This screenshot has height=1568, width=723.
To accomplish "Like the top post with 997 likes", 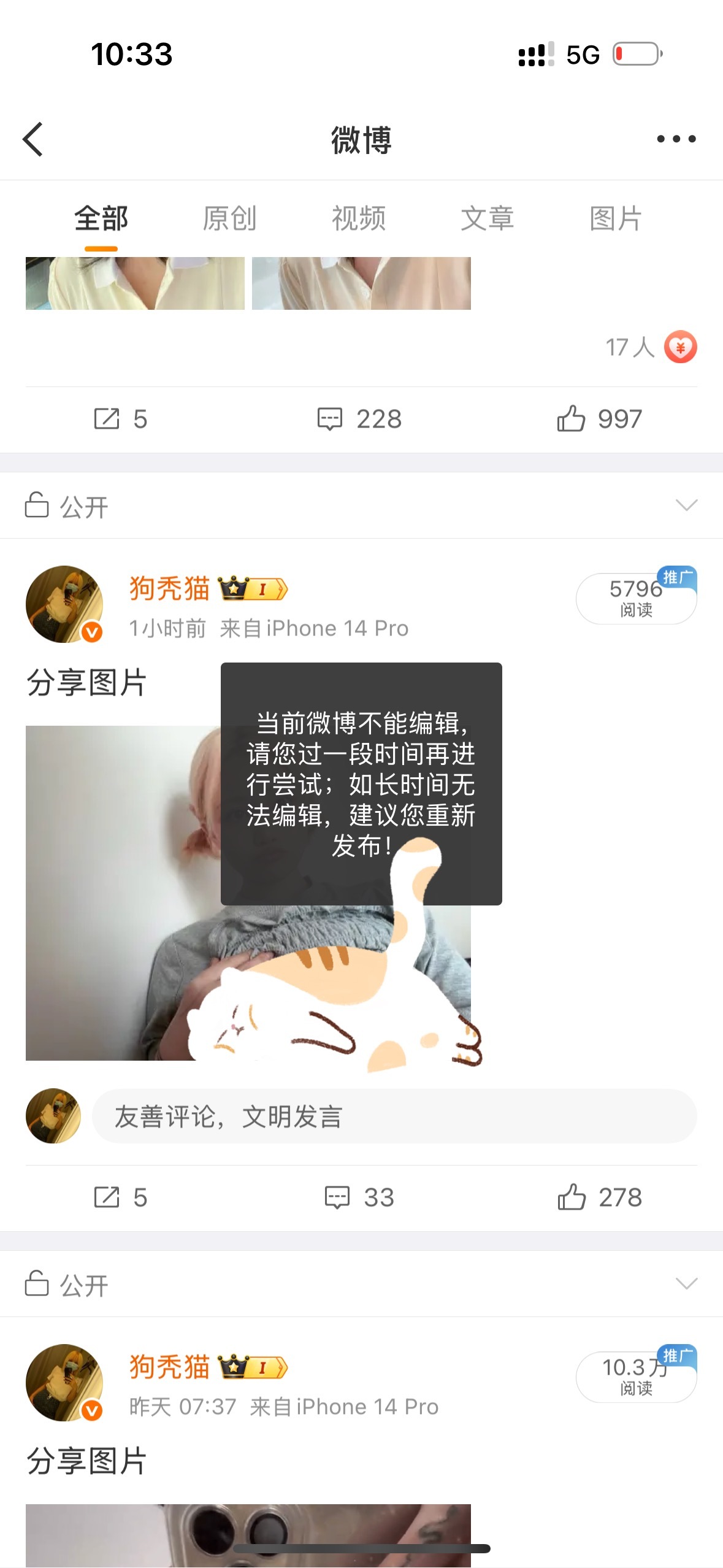I will (599, 420).
